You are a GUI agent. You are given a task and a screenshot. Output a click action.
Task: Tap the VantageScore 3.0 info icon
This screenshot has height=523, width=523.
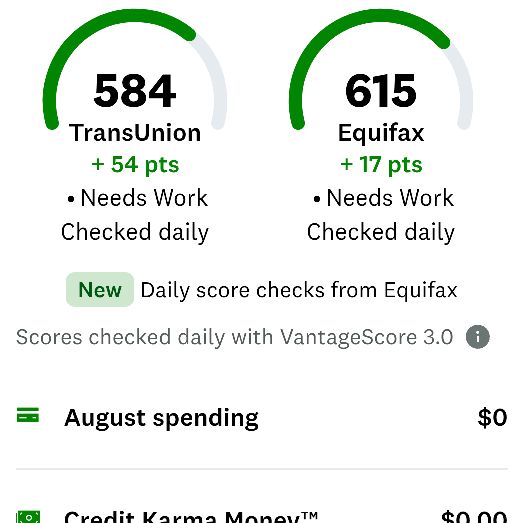(x=478, y=337)
